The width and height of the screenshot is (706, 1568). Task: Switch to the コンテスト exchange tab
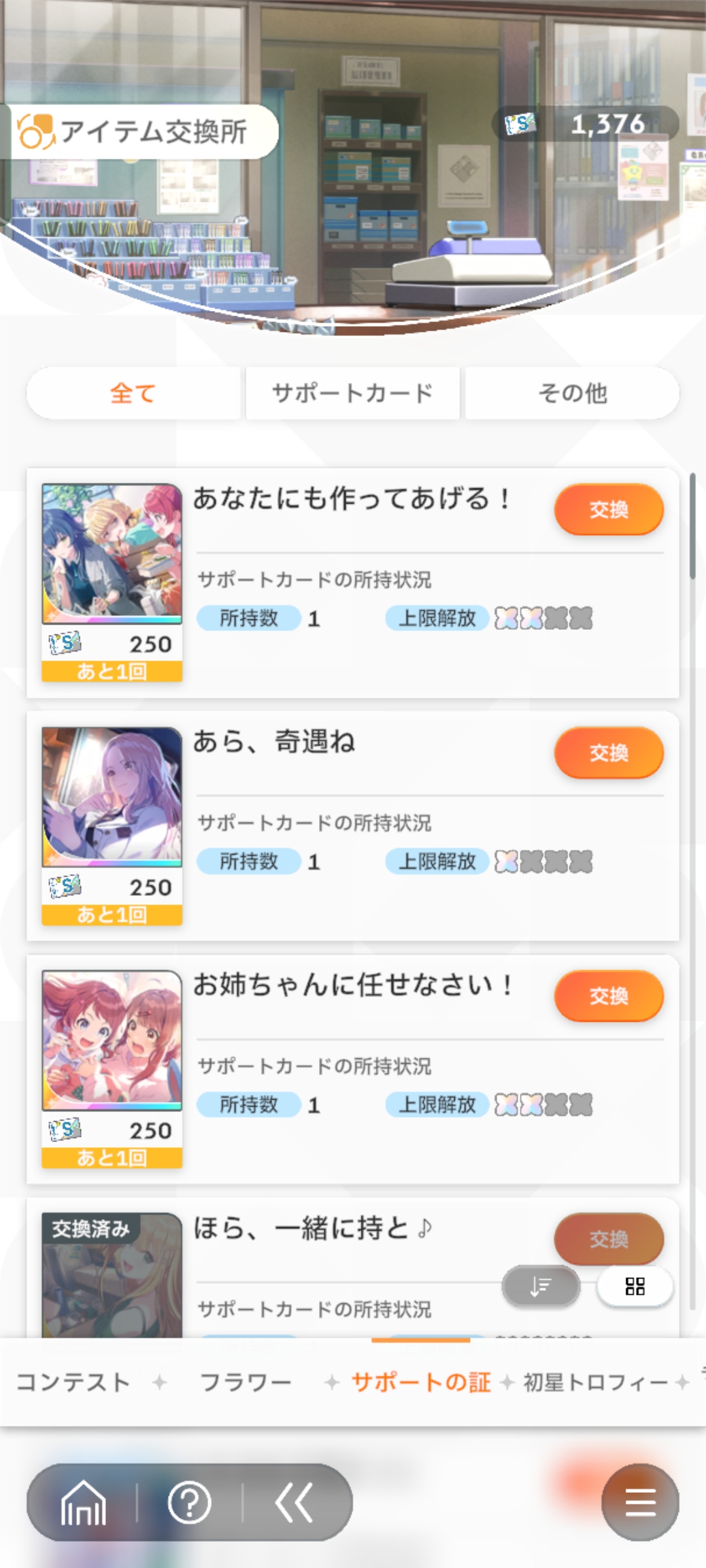coord(73,1382)
